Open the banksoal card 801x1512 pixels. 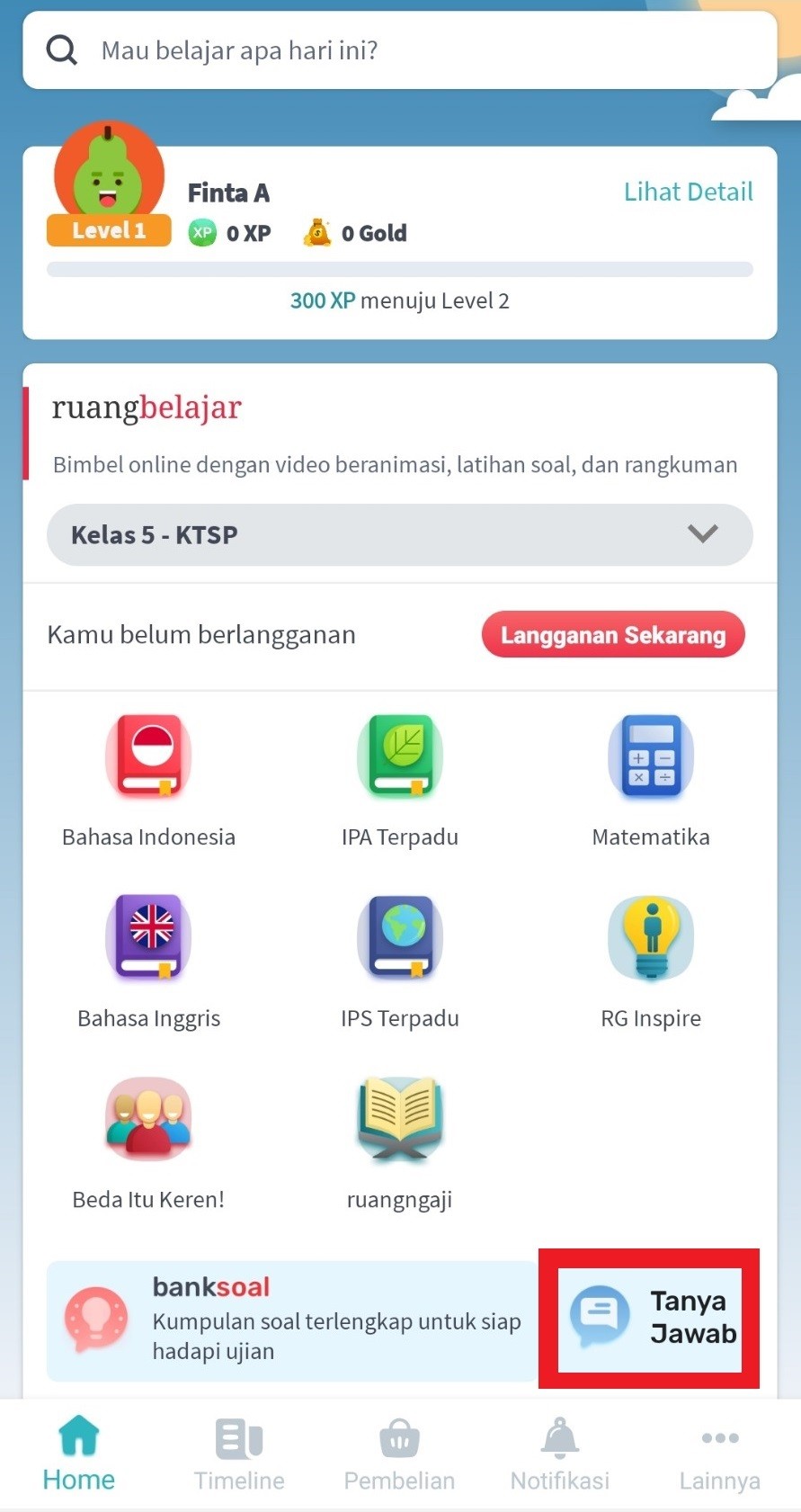point(292,1320)
